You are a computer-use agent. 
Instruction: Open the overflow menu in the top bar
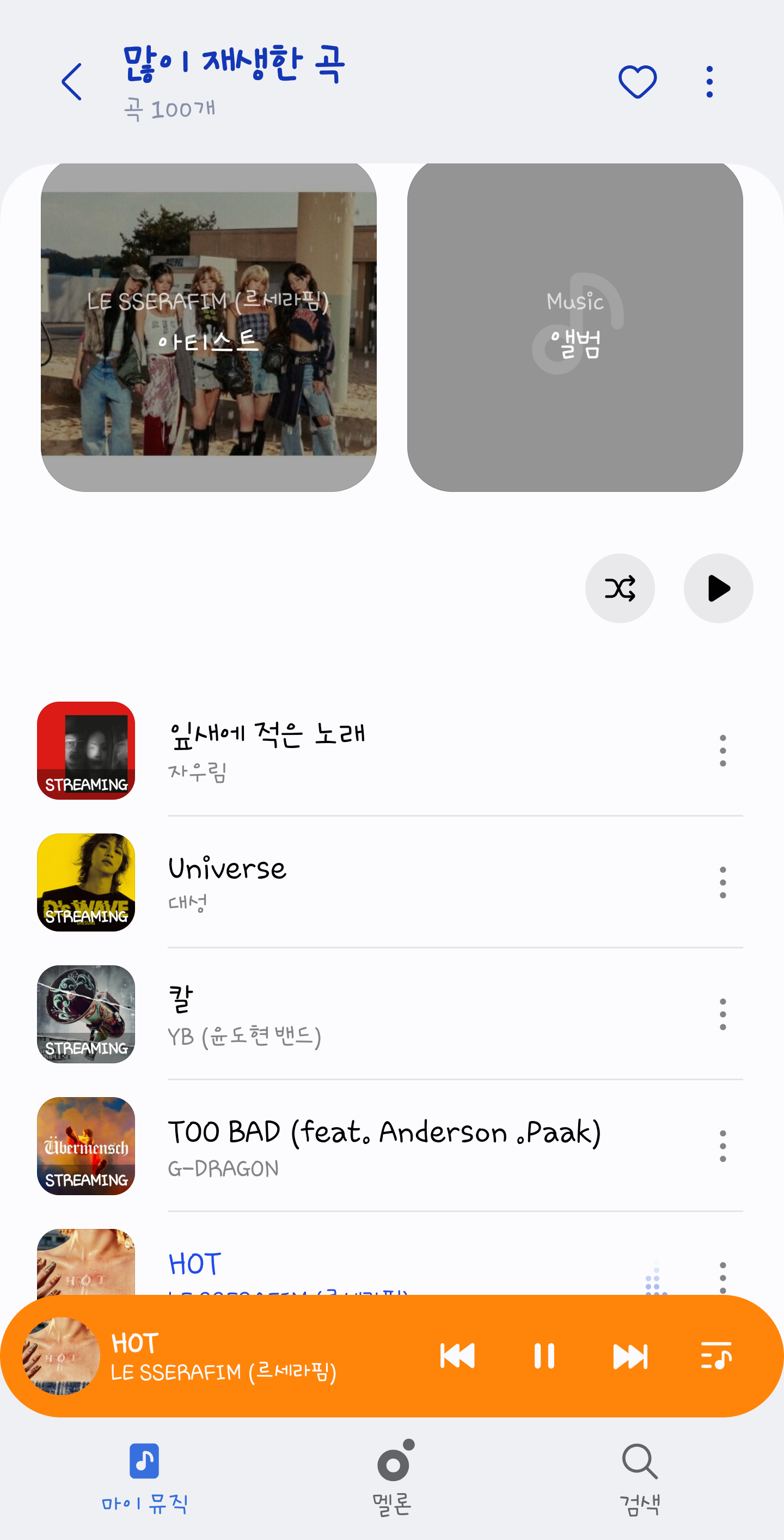[x=709, y=82]
